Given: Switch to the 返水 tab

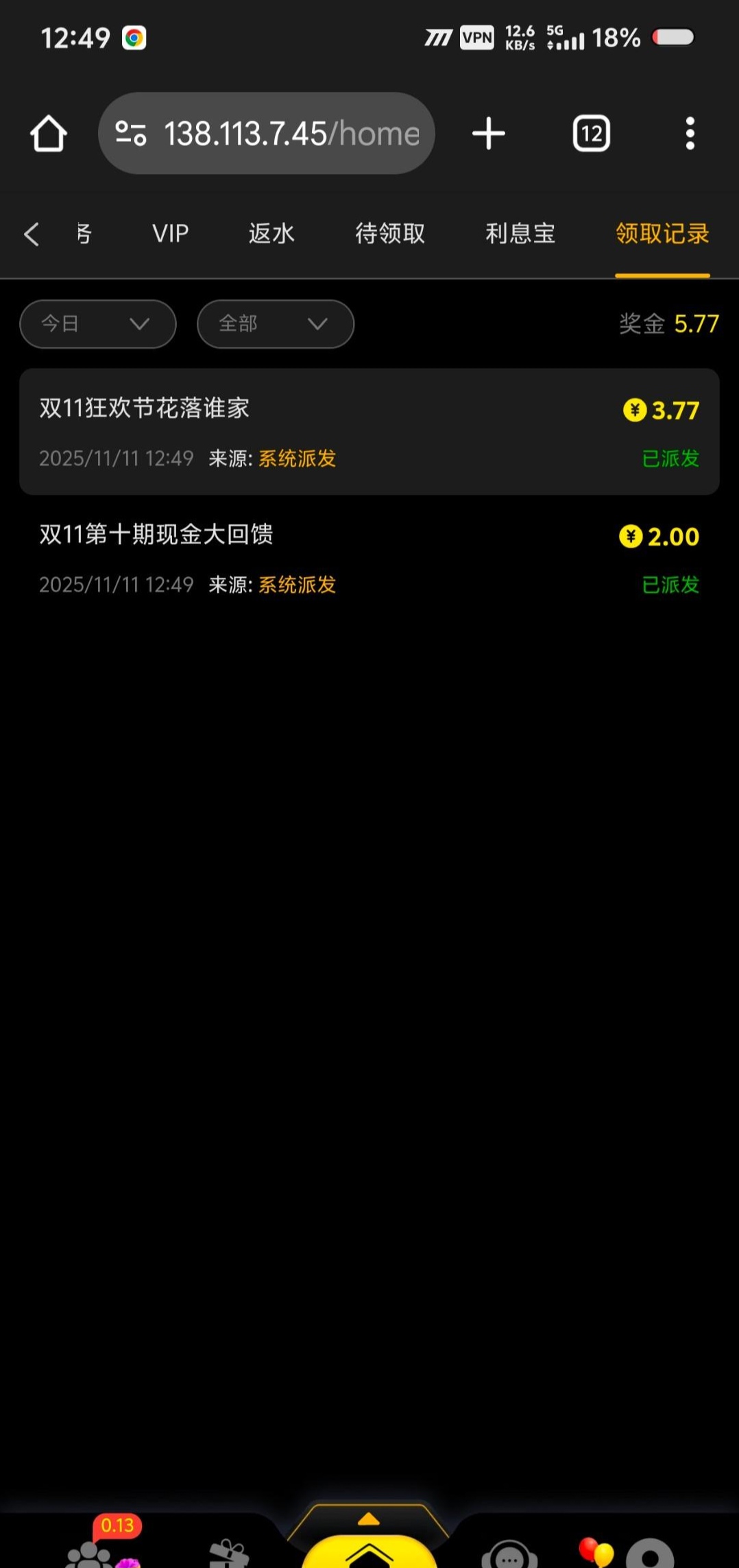Looking at the screenshot, I should click(271, 234).
